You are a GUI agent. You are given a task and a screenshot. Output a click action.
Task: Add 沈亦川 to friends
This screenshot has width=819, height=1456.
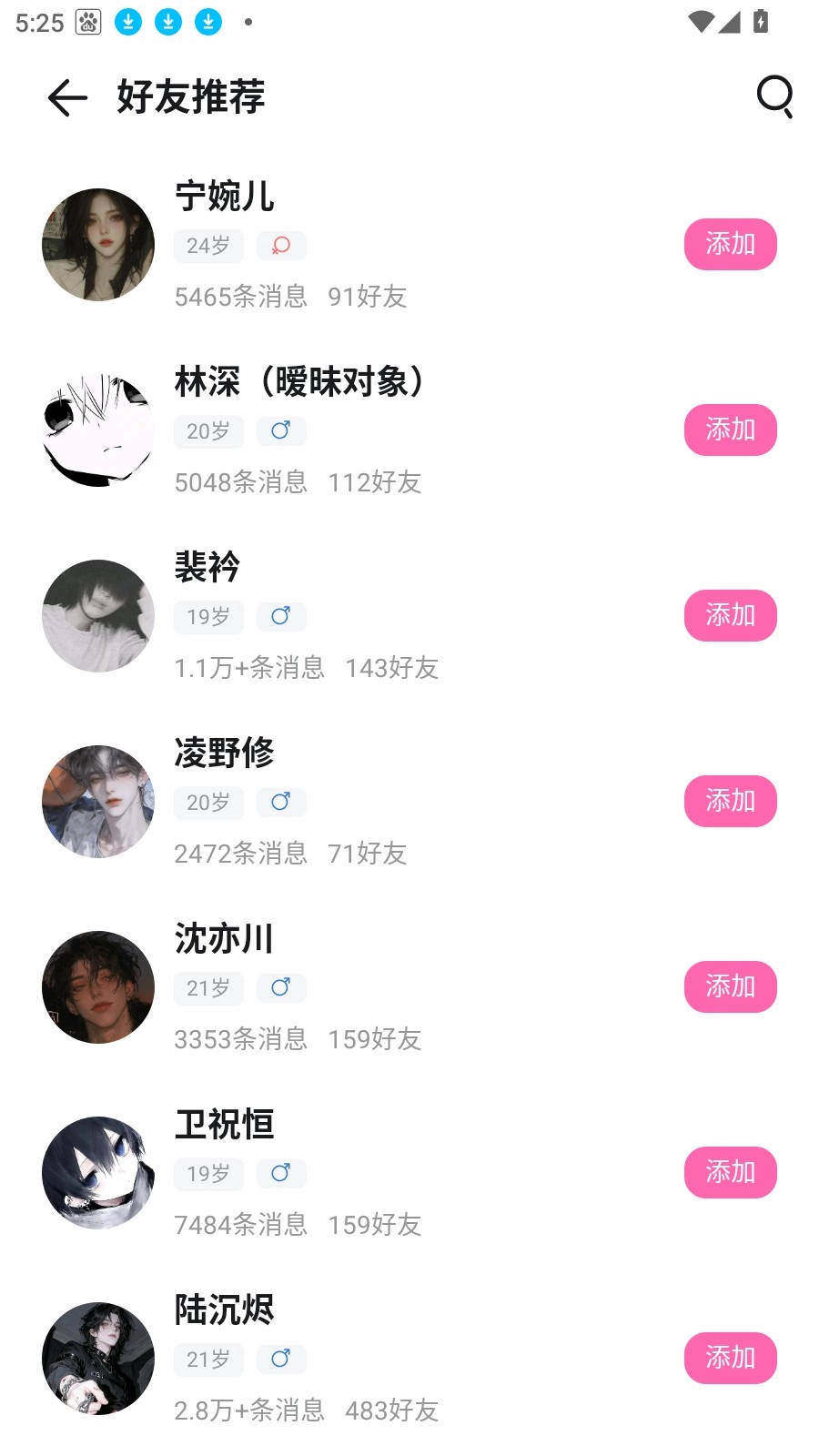[x=730, y=986]
